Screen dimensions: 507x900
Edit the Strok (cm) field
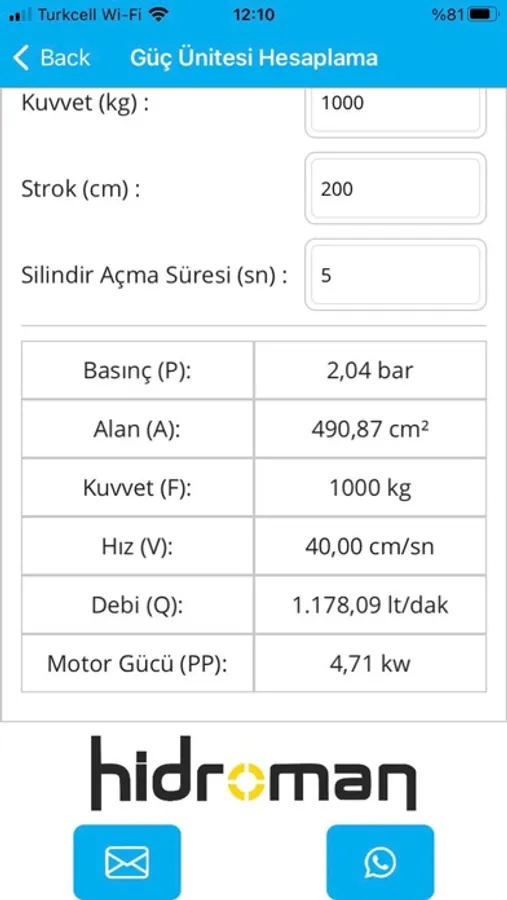pos(395,188)
